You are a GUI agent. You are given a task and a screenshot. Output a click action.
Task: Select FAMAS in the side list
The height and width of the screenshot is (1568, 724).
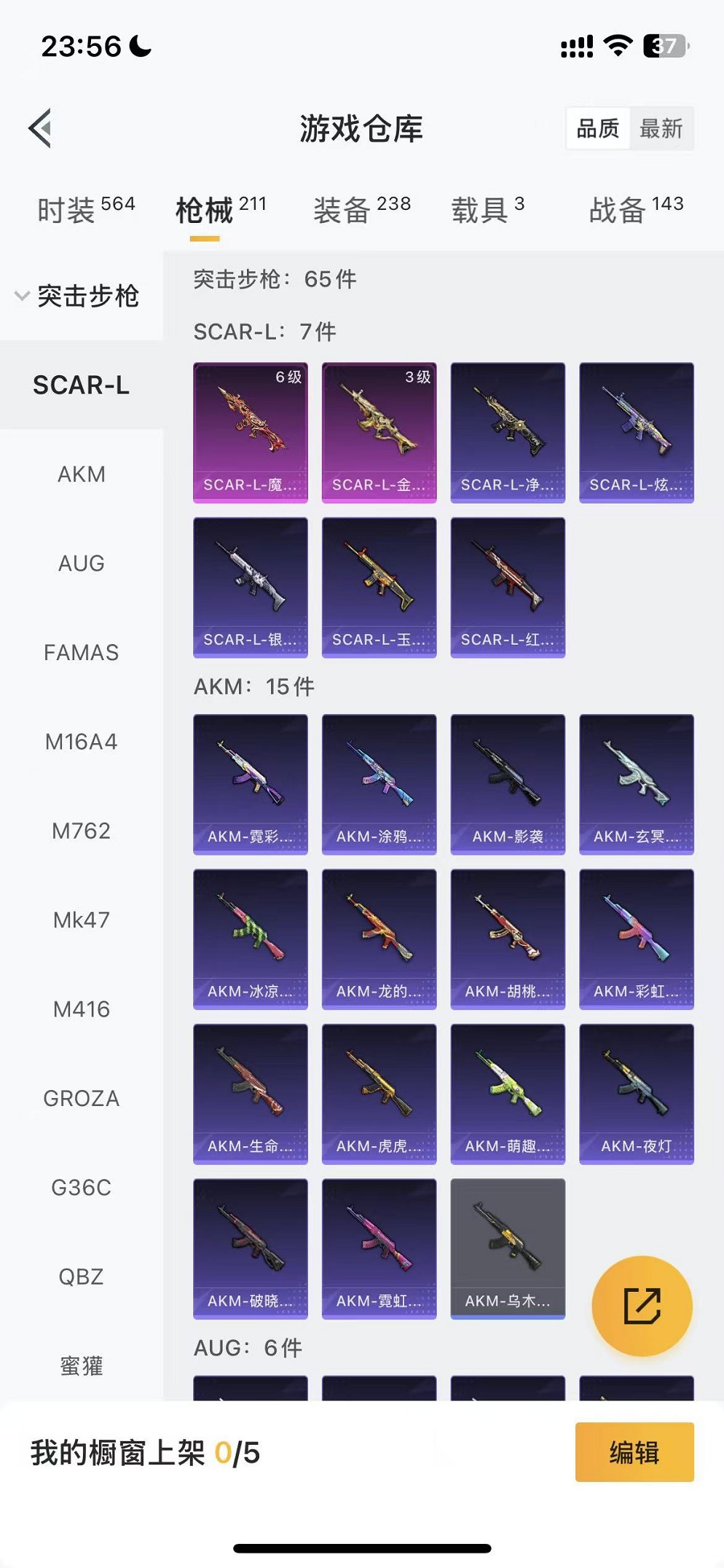82,652
